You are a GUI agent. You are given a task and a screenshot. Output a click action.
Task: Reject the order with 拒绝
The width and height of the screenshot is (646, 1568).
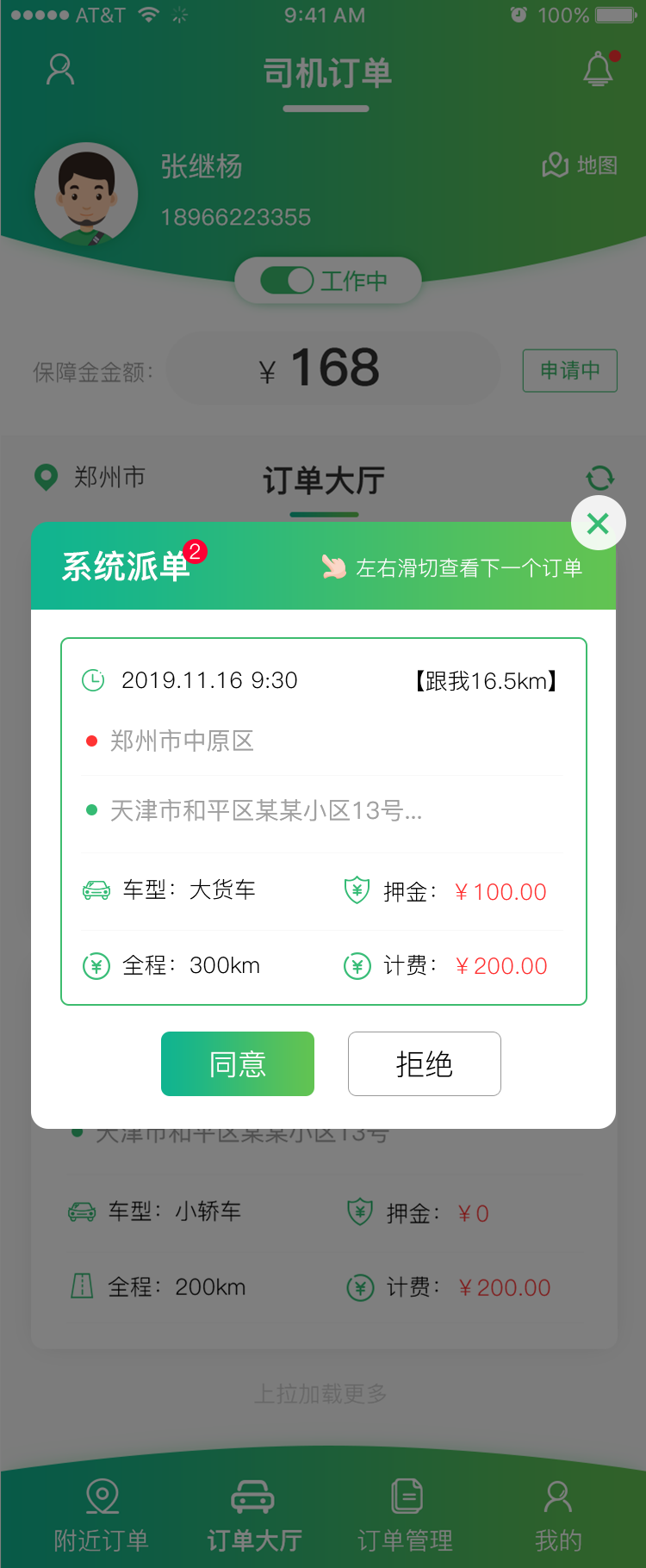(x=424, y=1063)
